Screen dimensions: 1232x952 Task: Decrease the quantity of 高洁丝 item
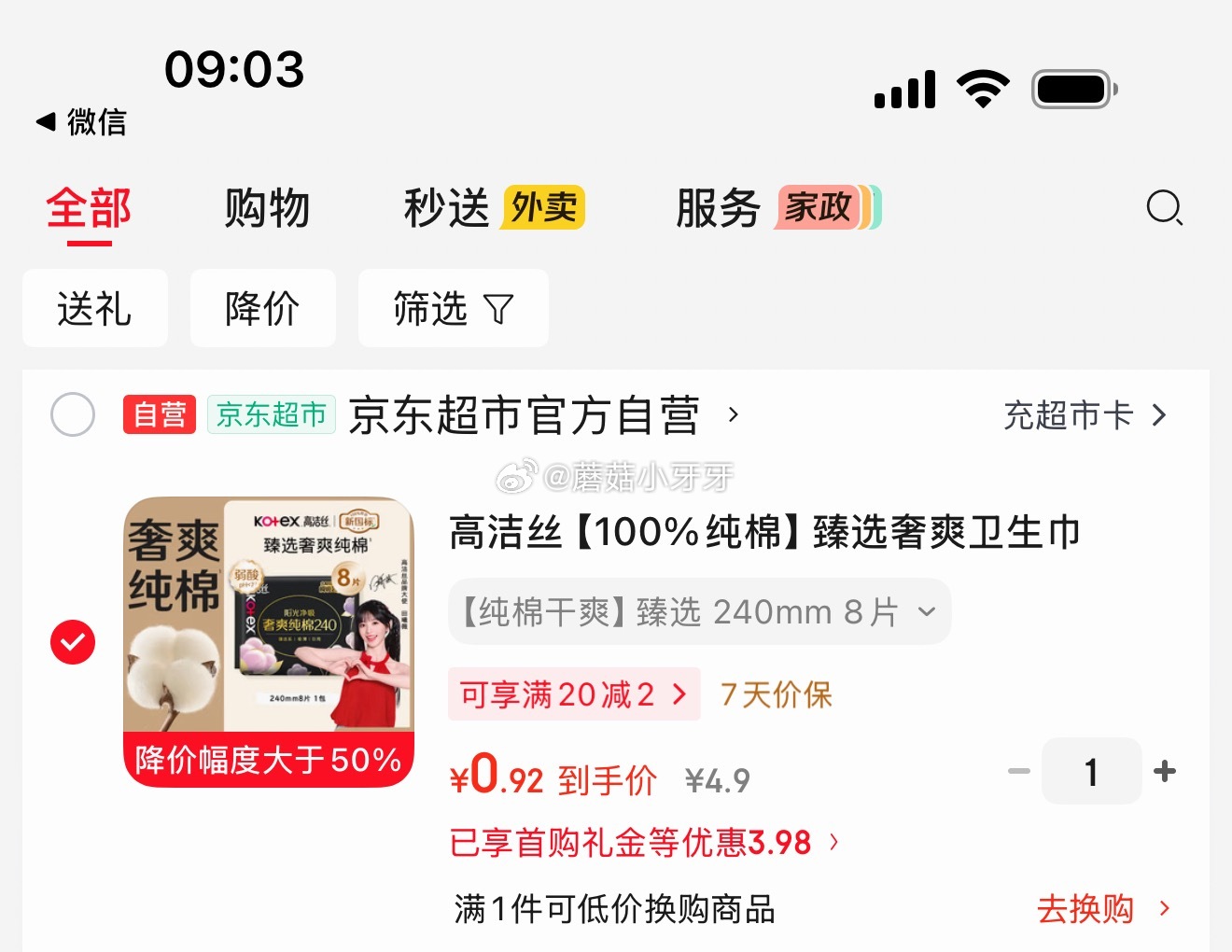pyautogui.click(x=1019, y=772)
